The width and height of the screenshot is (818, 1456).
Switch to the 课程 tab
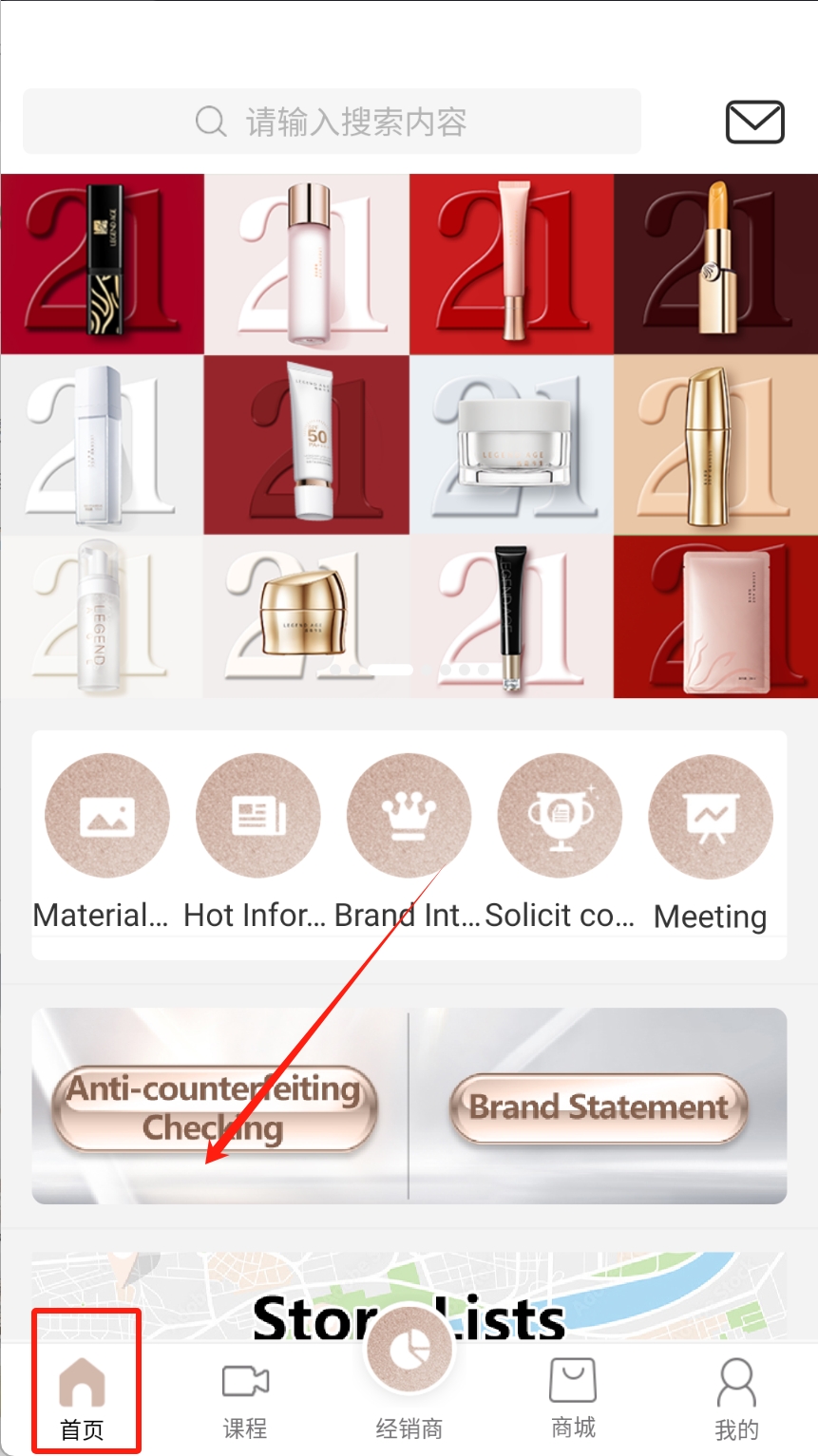[x=245, y=1398]
